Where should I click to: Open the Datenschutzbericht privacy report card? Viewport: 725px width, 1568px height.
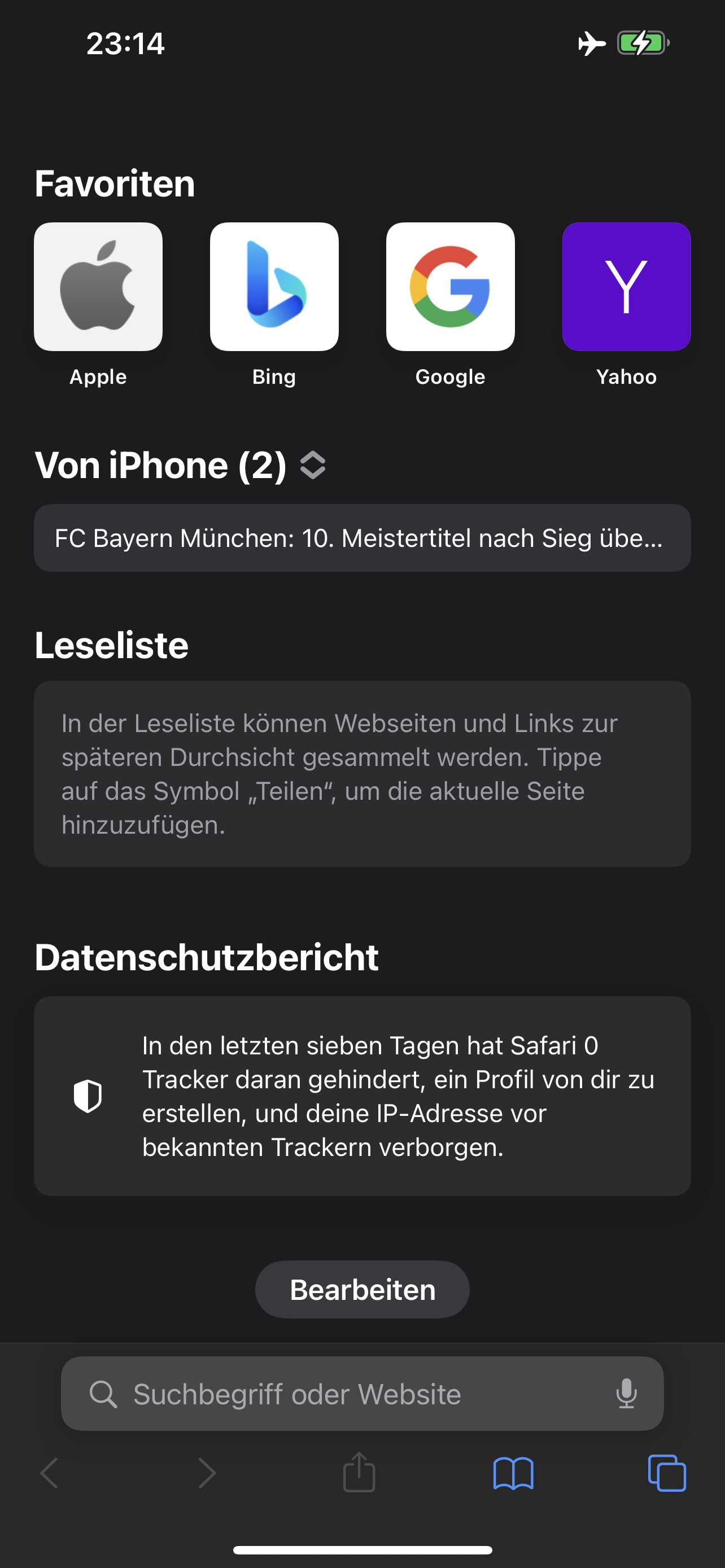click(x=362, y=1096)
